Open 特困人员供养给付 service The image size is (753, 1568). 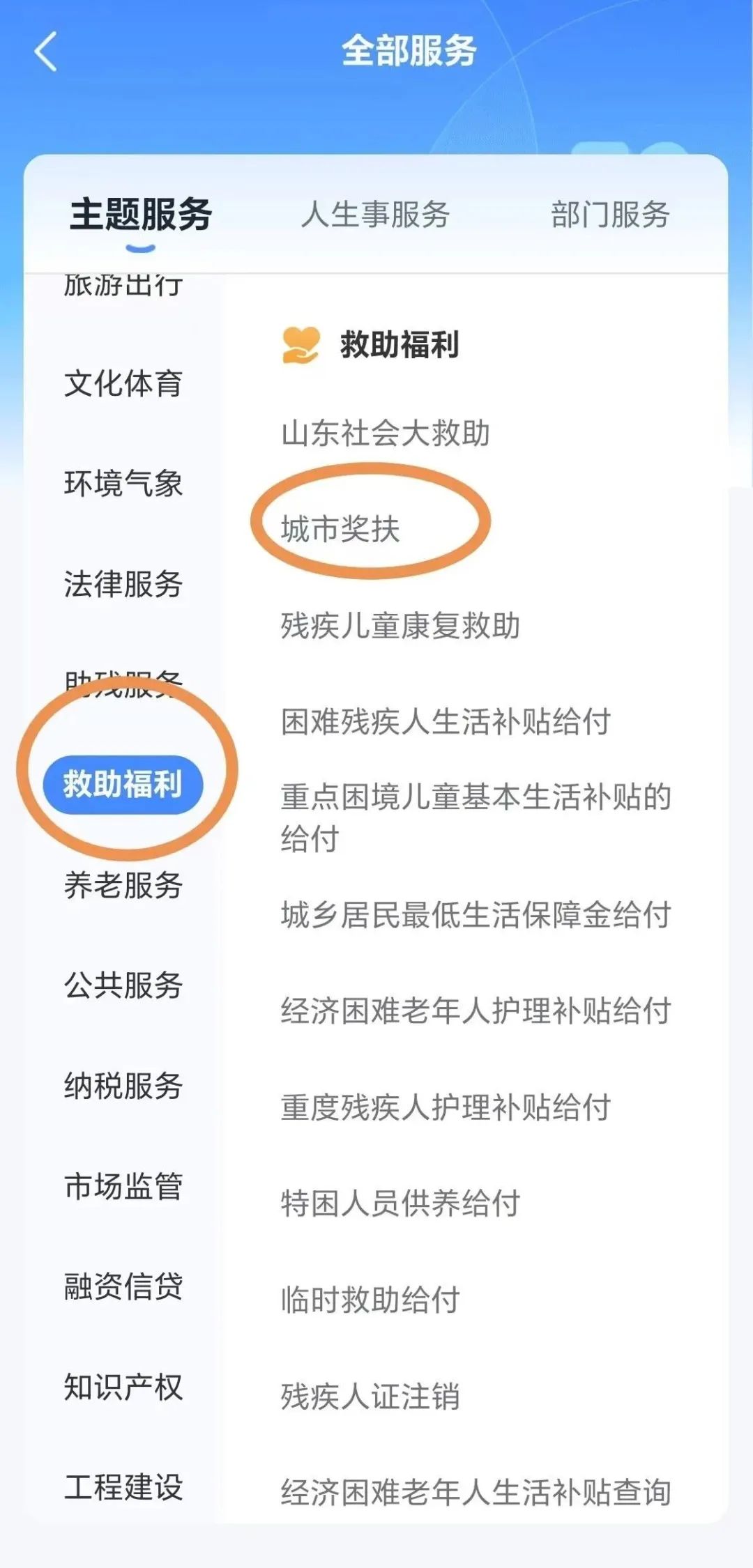400,1204
